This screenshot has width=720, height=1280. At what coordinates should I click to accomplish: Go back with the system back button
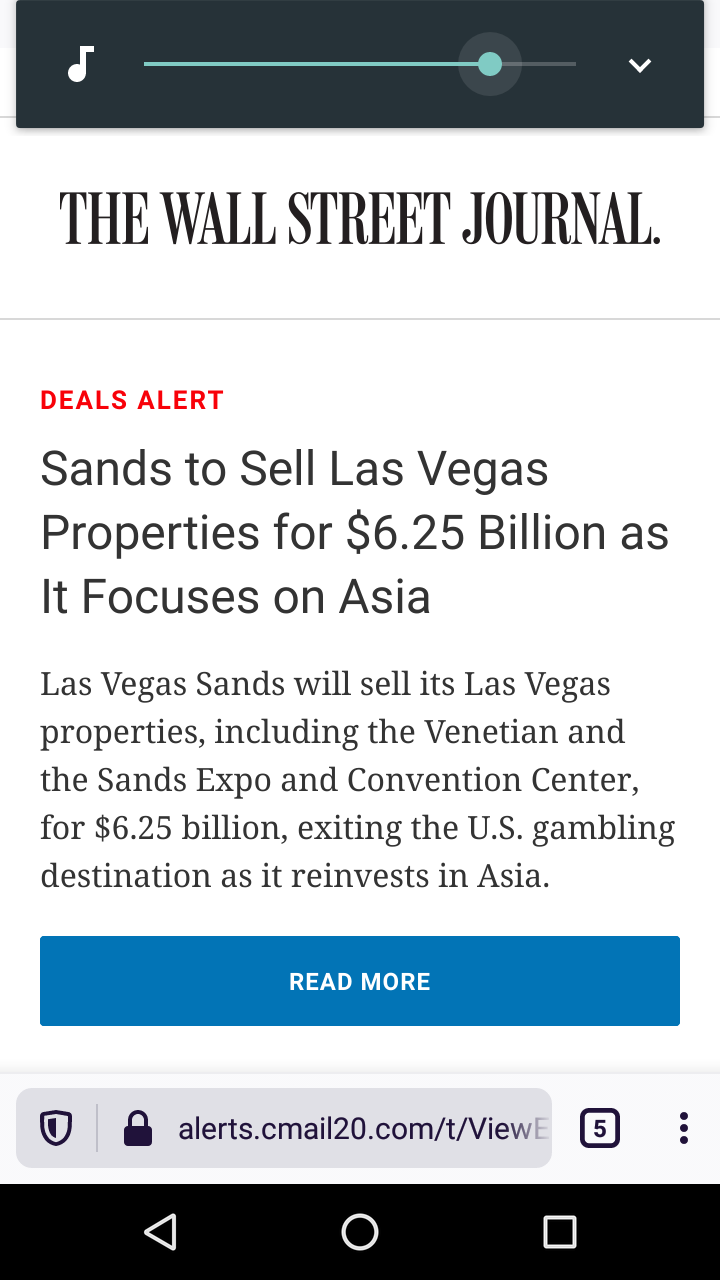[x=160, y=1232]
